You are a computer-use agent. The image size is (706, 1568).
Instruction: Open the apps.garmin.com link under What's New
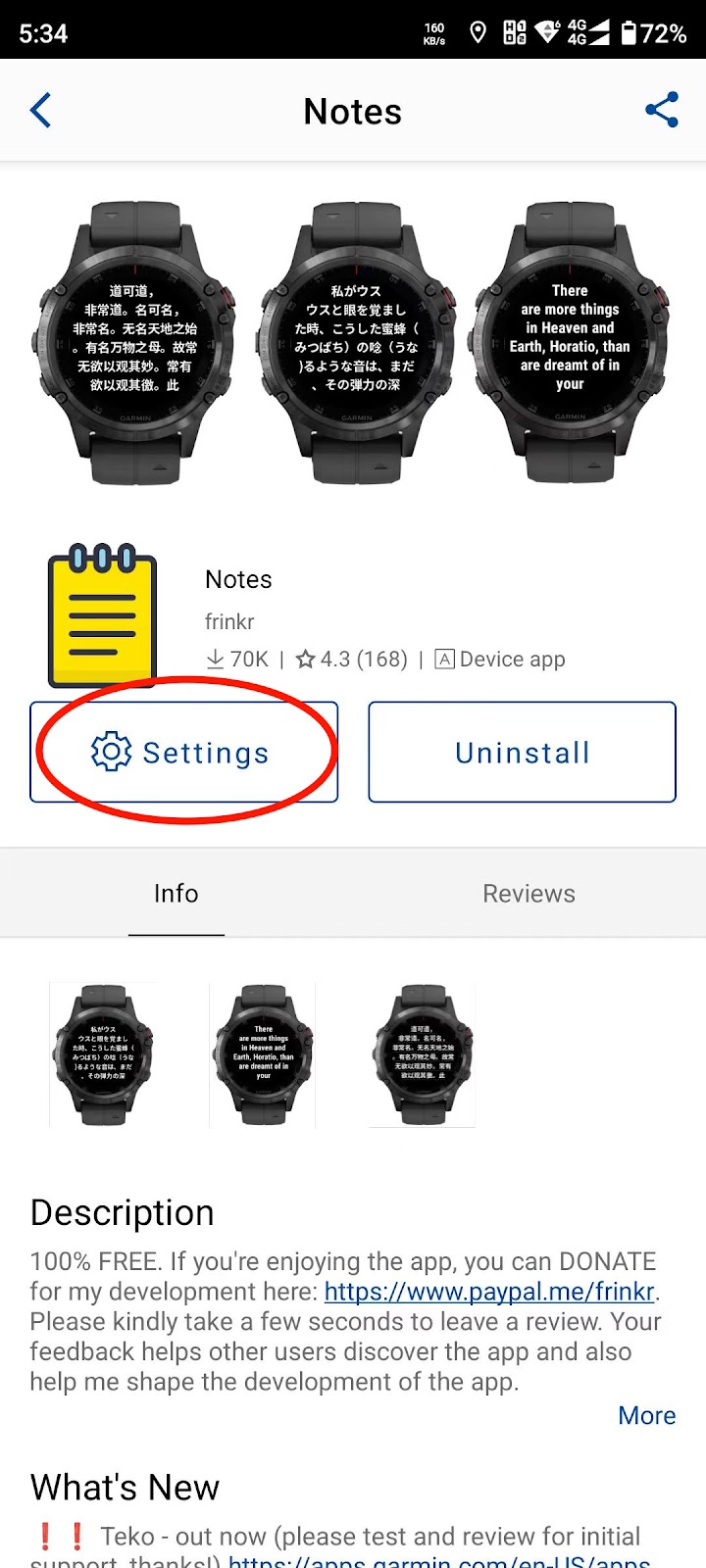click(x=439, y=1560)
